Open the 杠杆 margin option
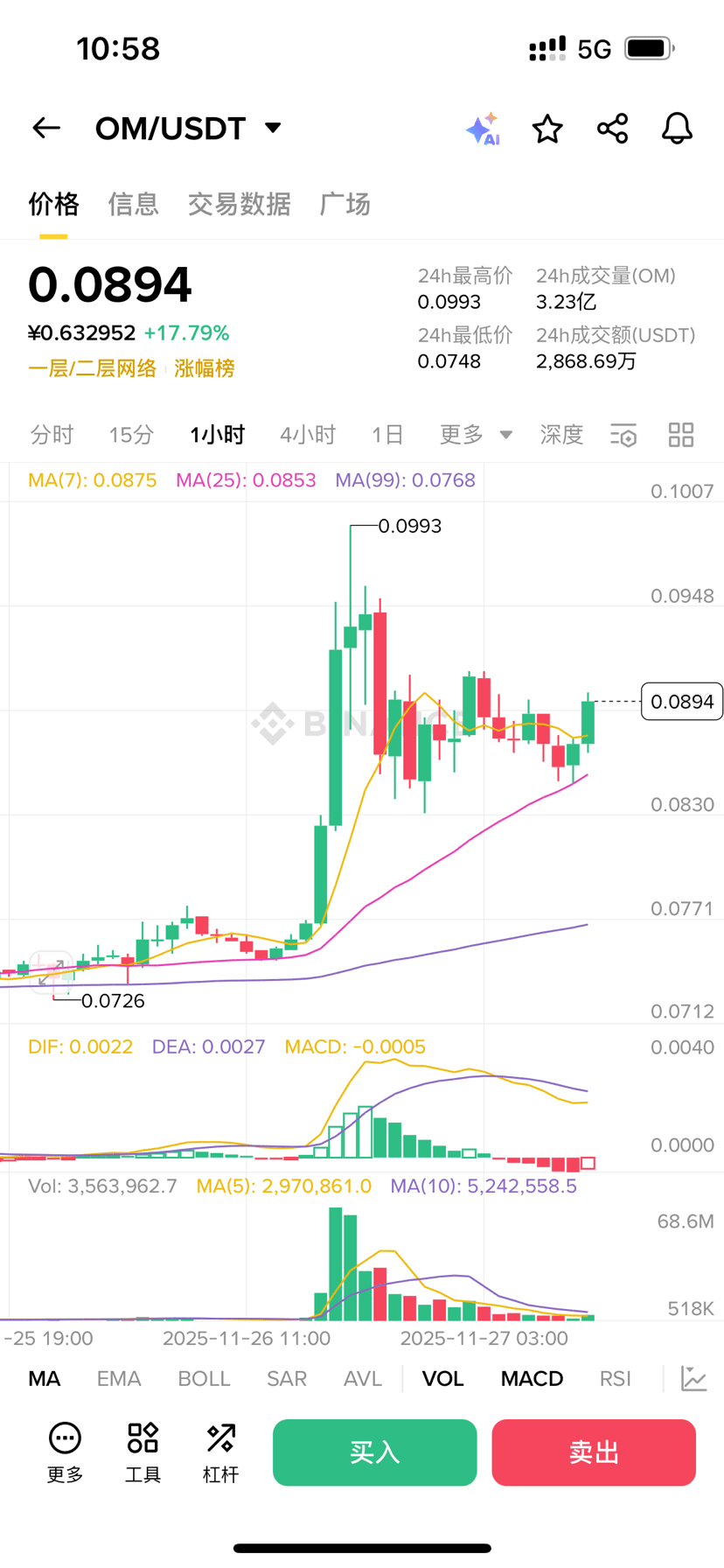The height and width of the screenshot is (1568, 724). tap(220, 1452)
